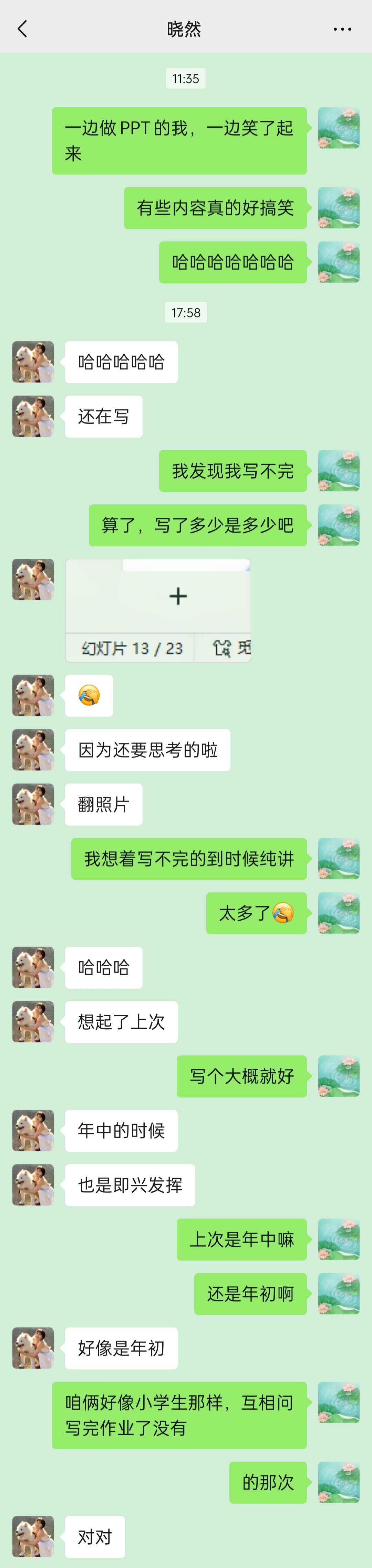View 晓然's profile beside "也是即兴发挥"
This screenshot has width=372, height=1568.
point(33,1184)
